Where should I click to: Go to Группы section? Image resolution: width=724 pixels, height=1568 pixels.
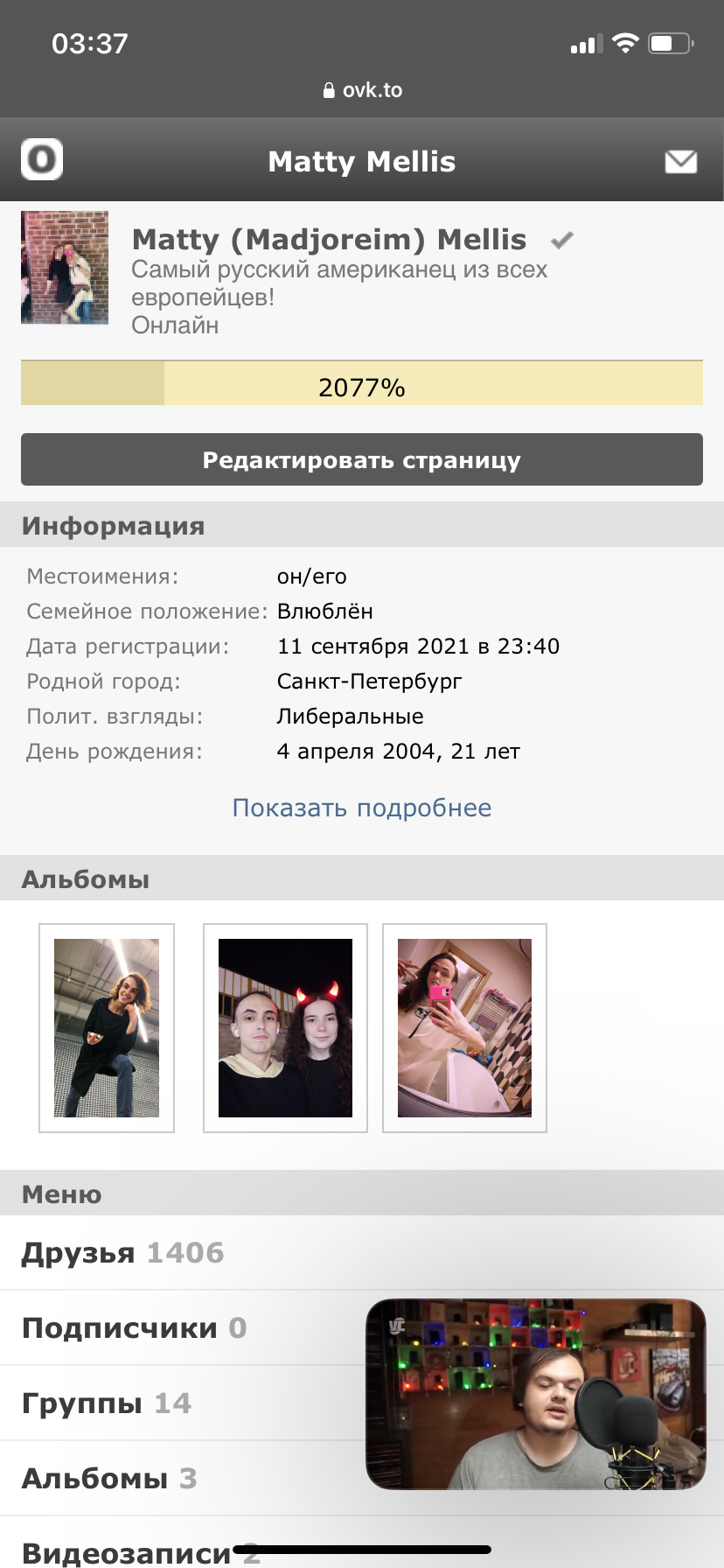pyautogui.click(x=107, y=1403)
